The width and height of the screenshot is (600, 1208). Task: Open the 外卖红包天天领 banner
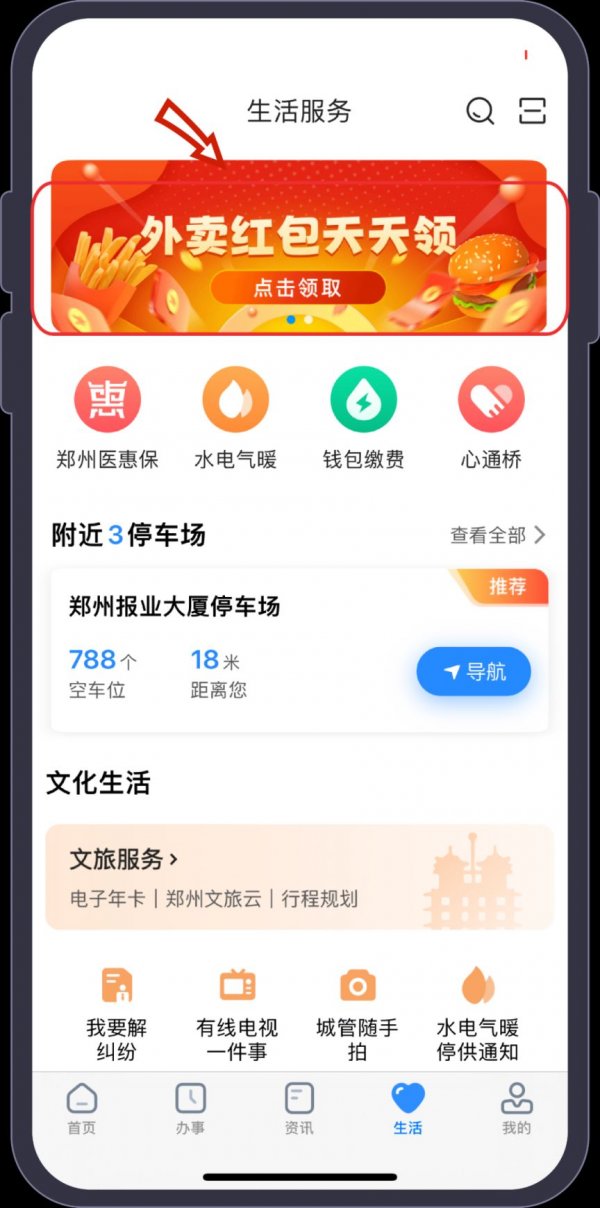click(x=299, y=247)
